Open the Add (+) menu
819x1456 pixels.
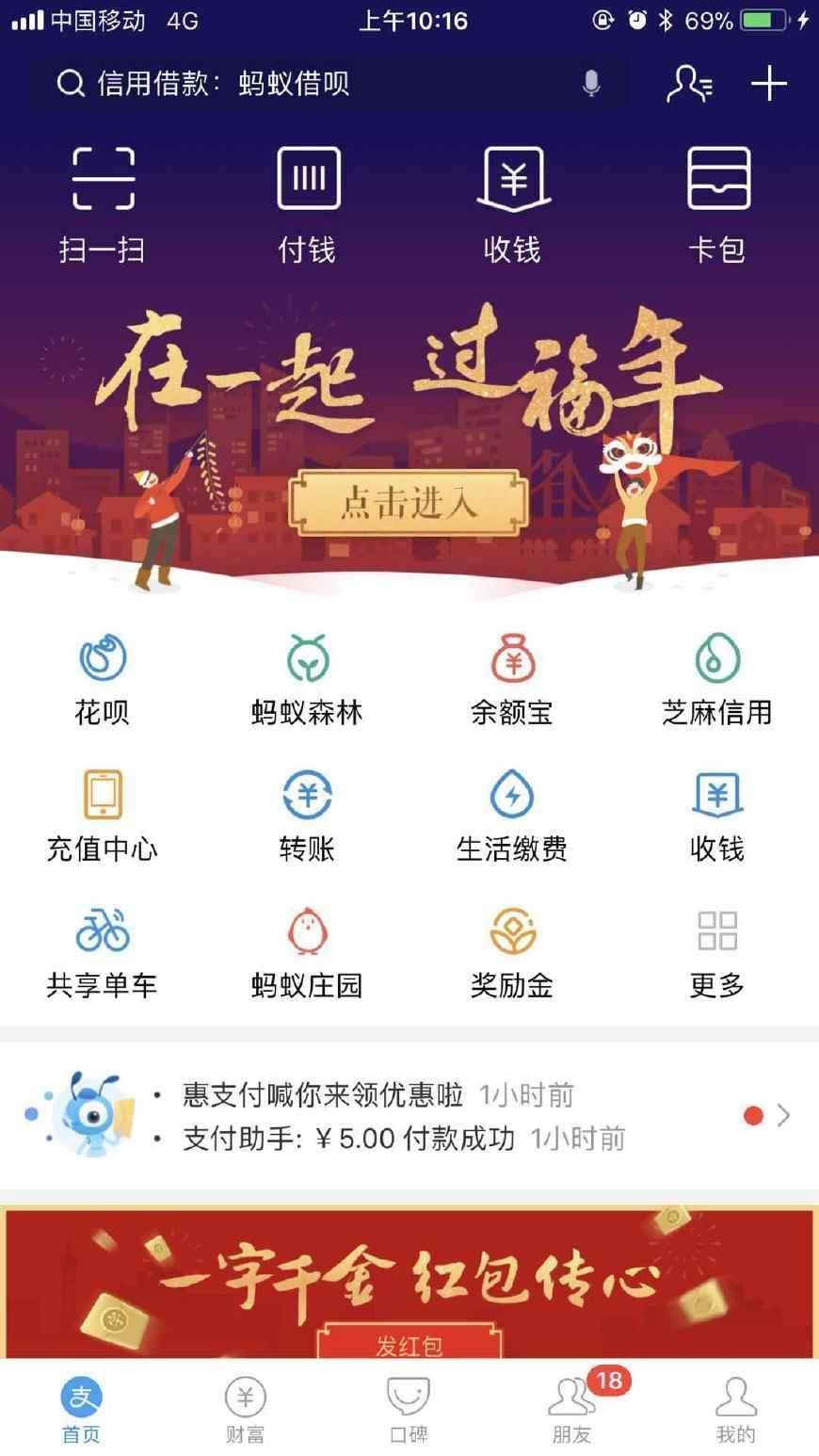[x=769, y=84]
